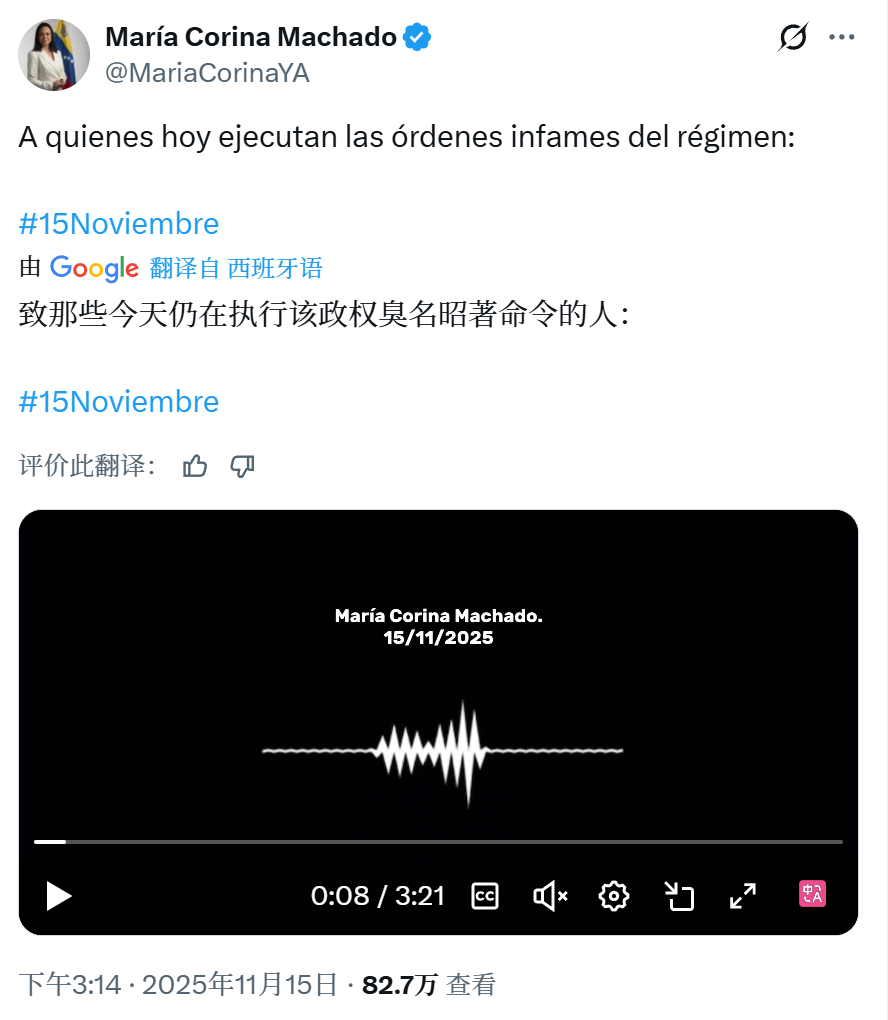This screenshot has height=1020, width=888.
Task: Tap the pink translate icon on the video
Action: (812, 894)
